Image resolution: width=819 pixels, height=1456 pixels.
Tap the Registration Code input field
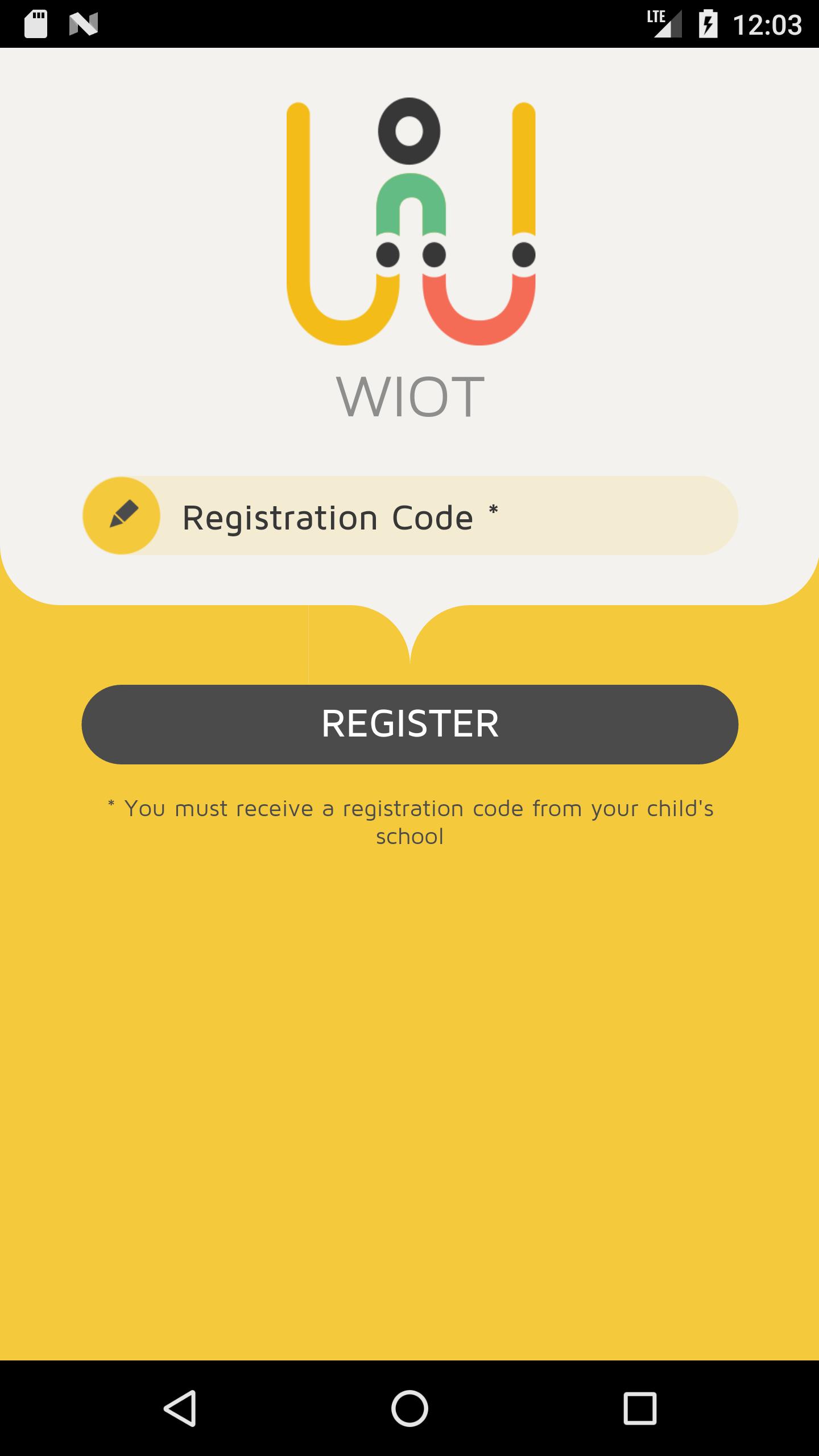432,516
